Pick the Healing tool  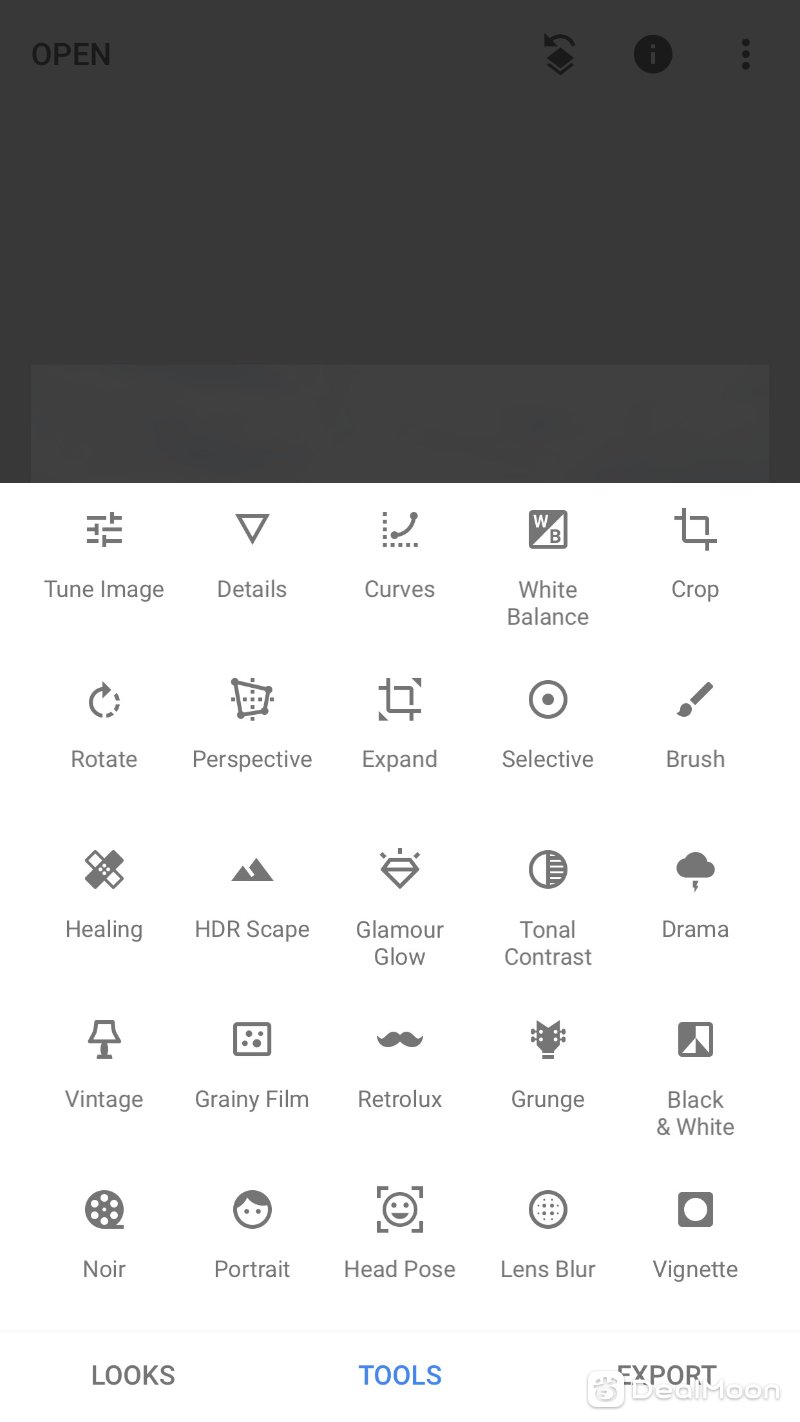point(104,895)
